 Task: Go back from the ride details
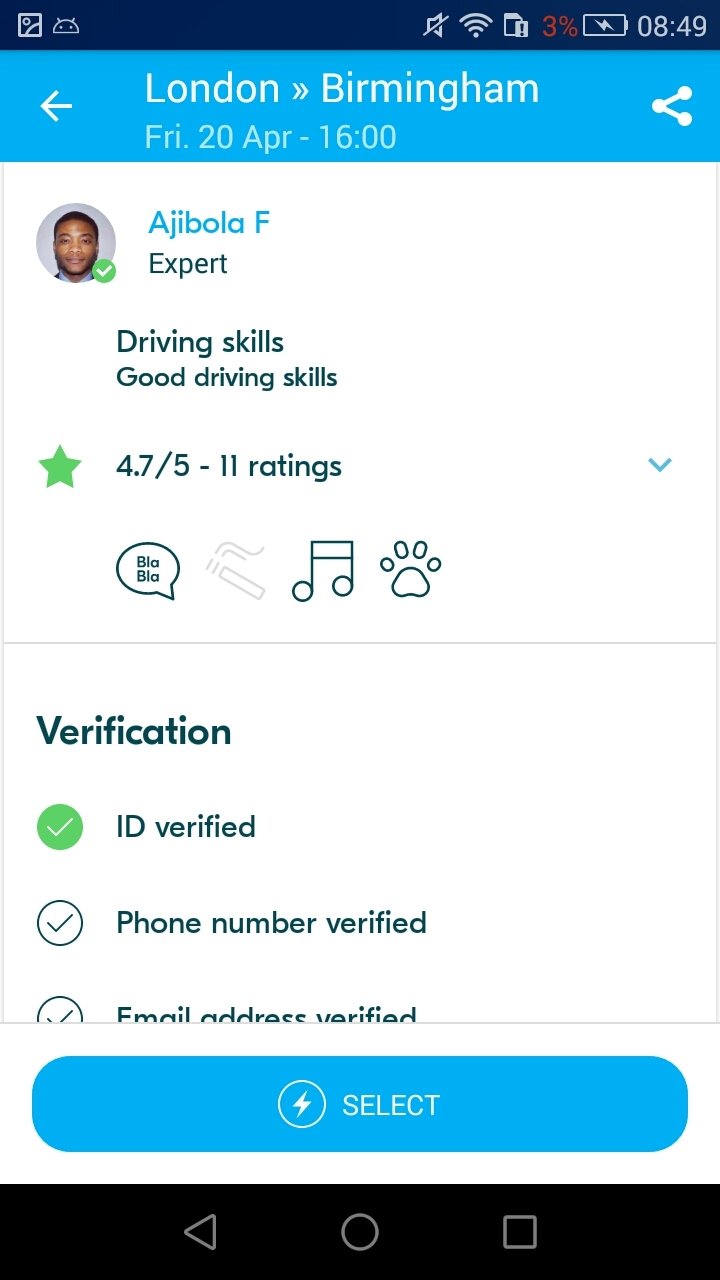(x=56, y=106)
